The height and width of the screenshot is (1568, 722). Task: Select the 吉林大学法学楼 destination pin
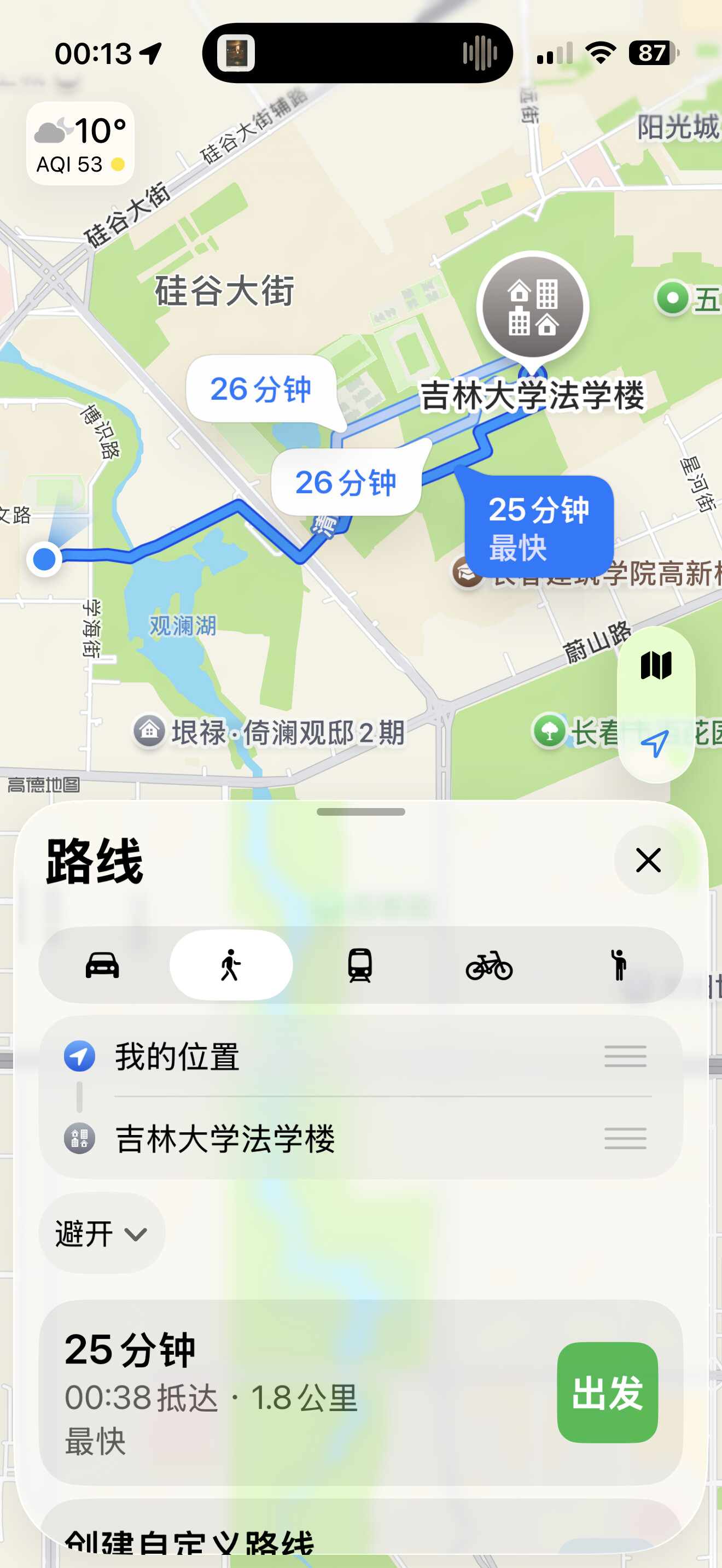point(533,308)
